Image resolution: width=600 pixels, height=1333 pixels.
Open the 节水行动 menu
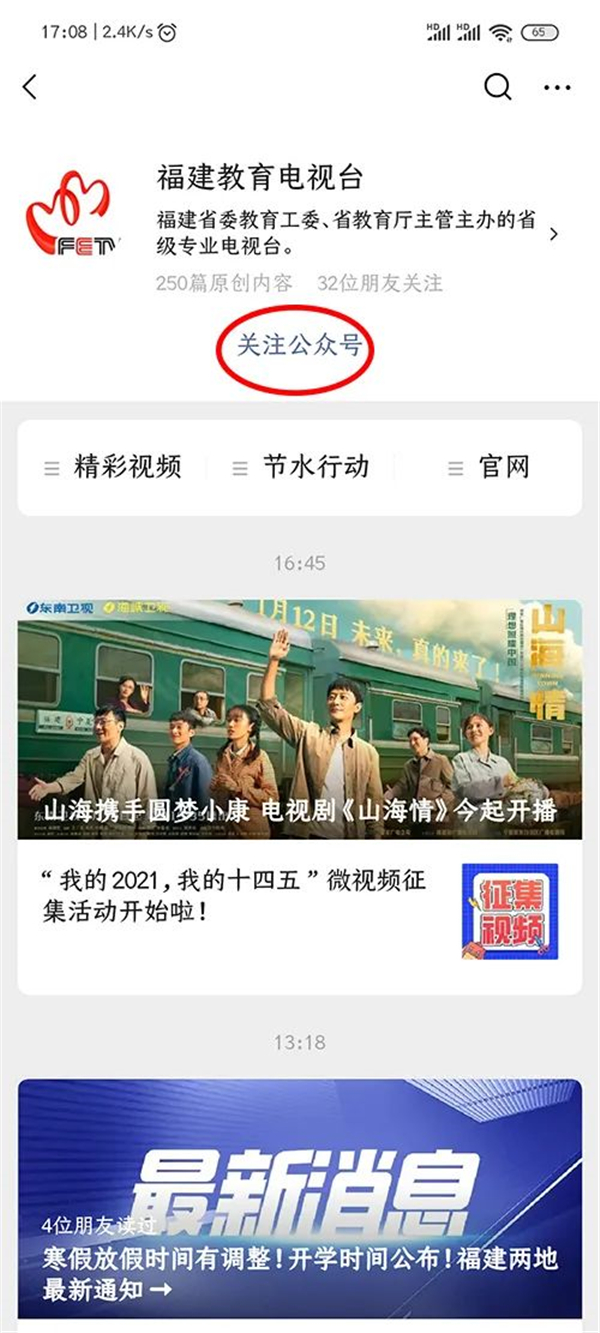301,467
